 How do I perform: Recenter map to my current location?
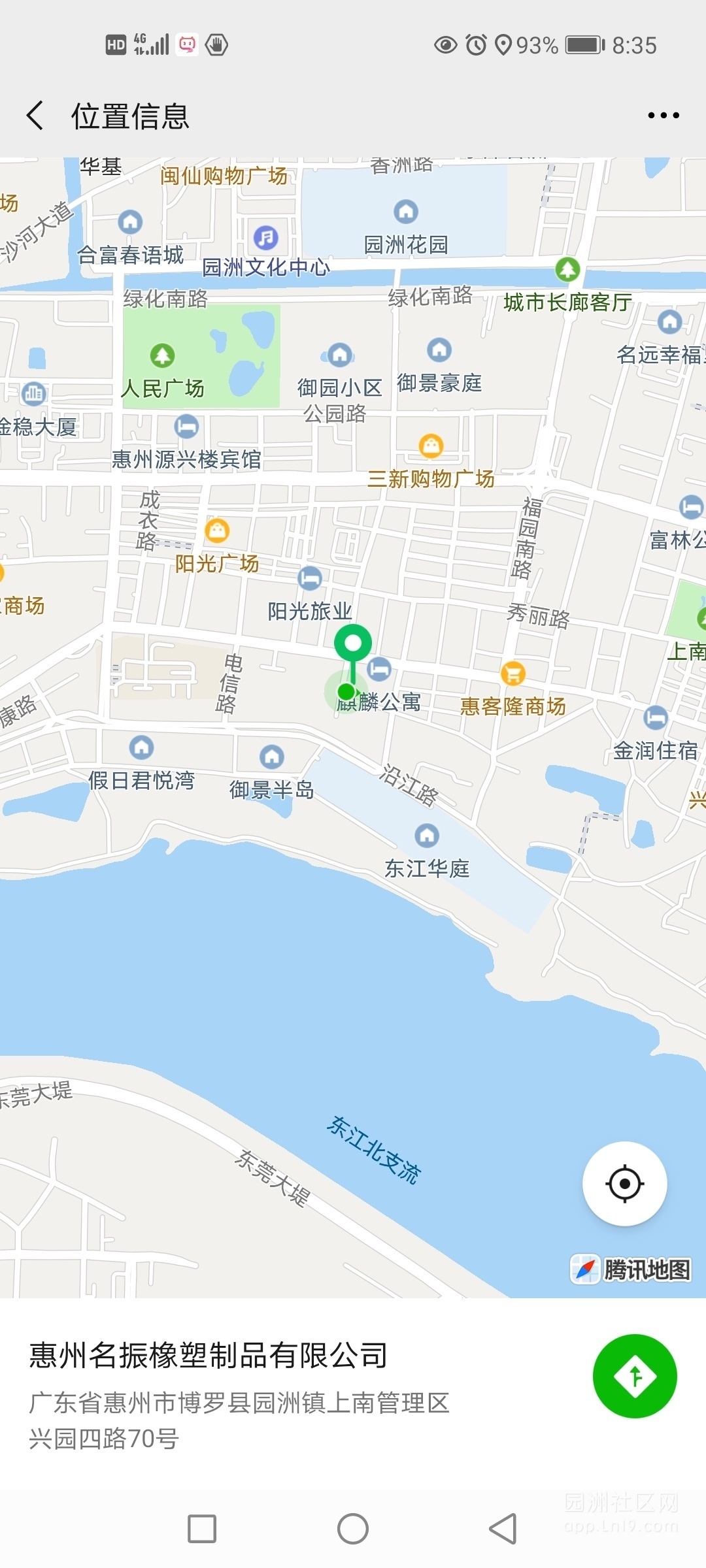624,1183
